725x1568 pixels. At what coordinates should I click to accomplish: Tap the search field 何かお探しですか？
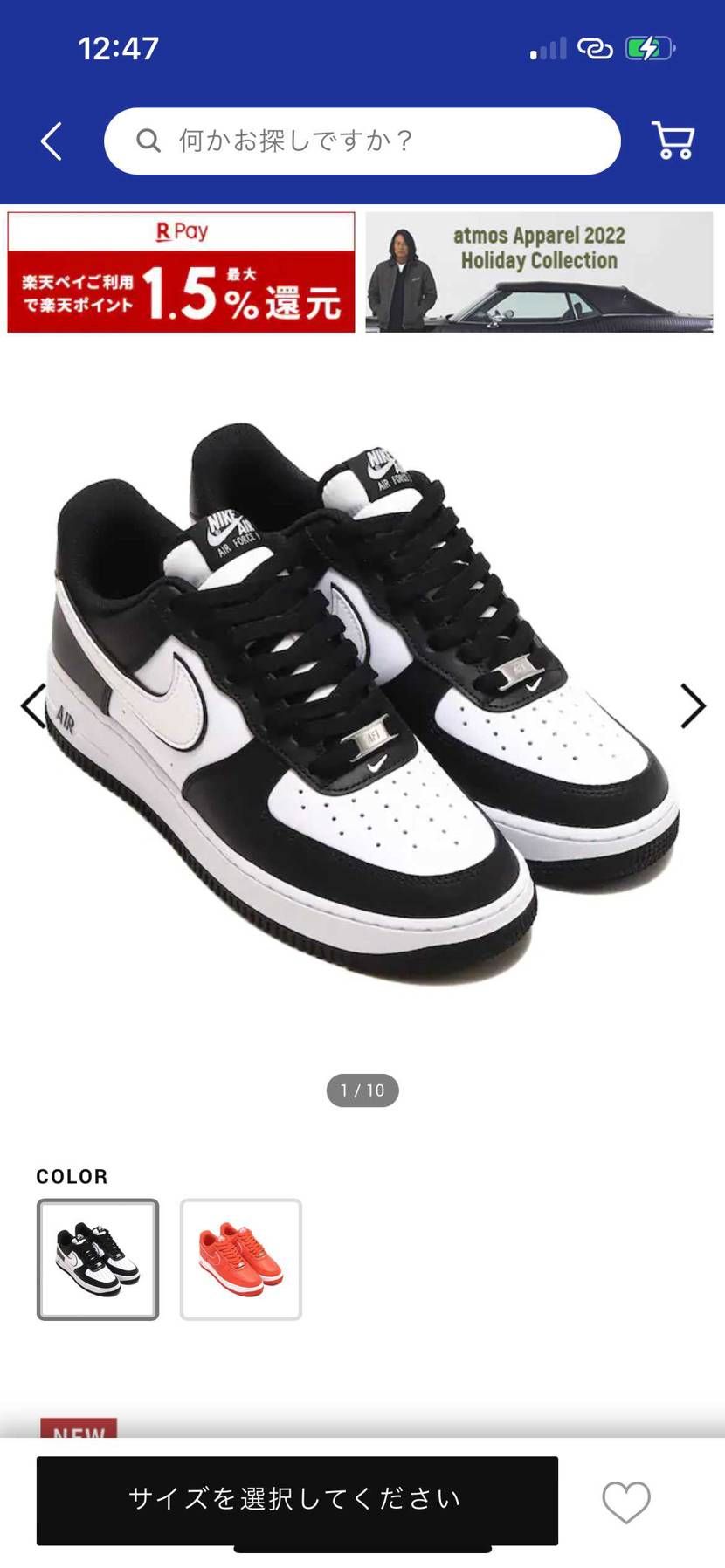point(362,141)
